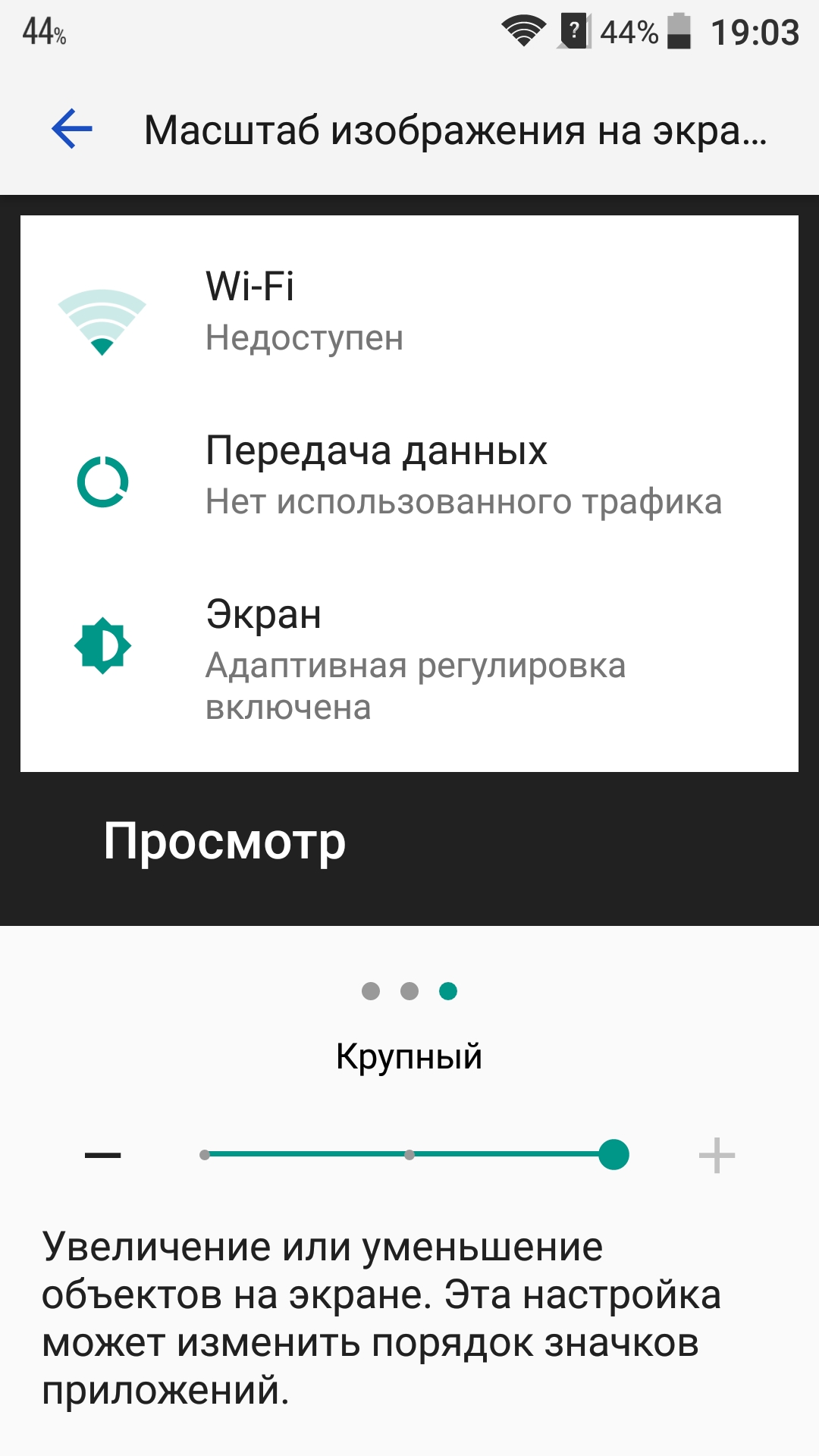Tap the slider's leftmost smallest size point
Viewport: 819px width, 1456px height.
pyautogui.click(x=205, y=1155)
